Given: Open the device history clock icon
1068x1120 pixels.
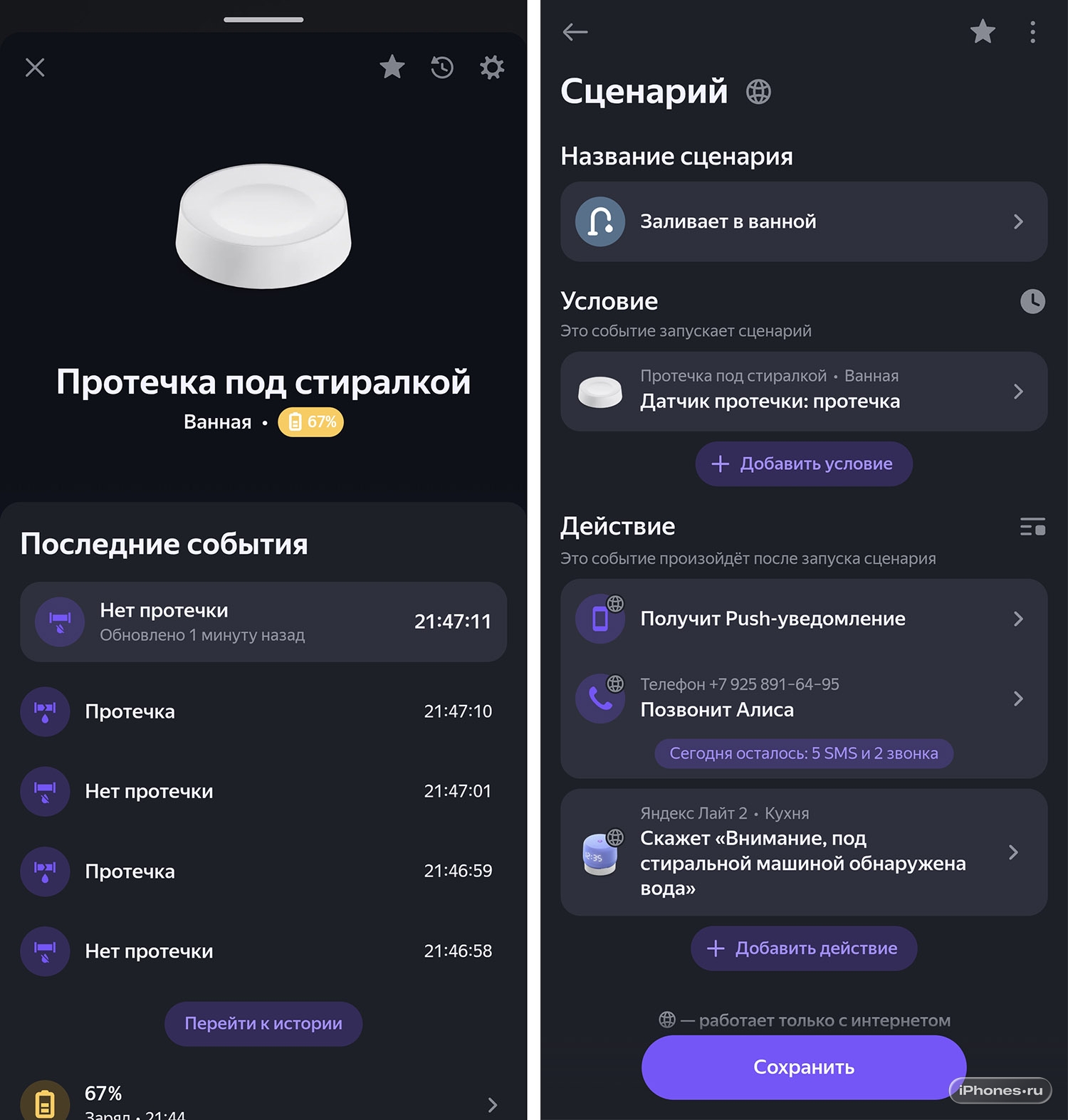Looking at the screenshot, I should click(442, 68).
